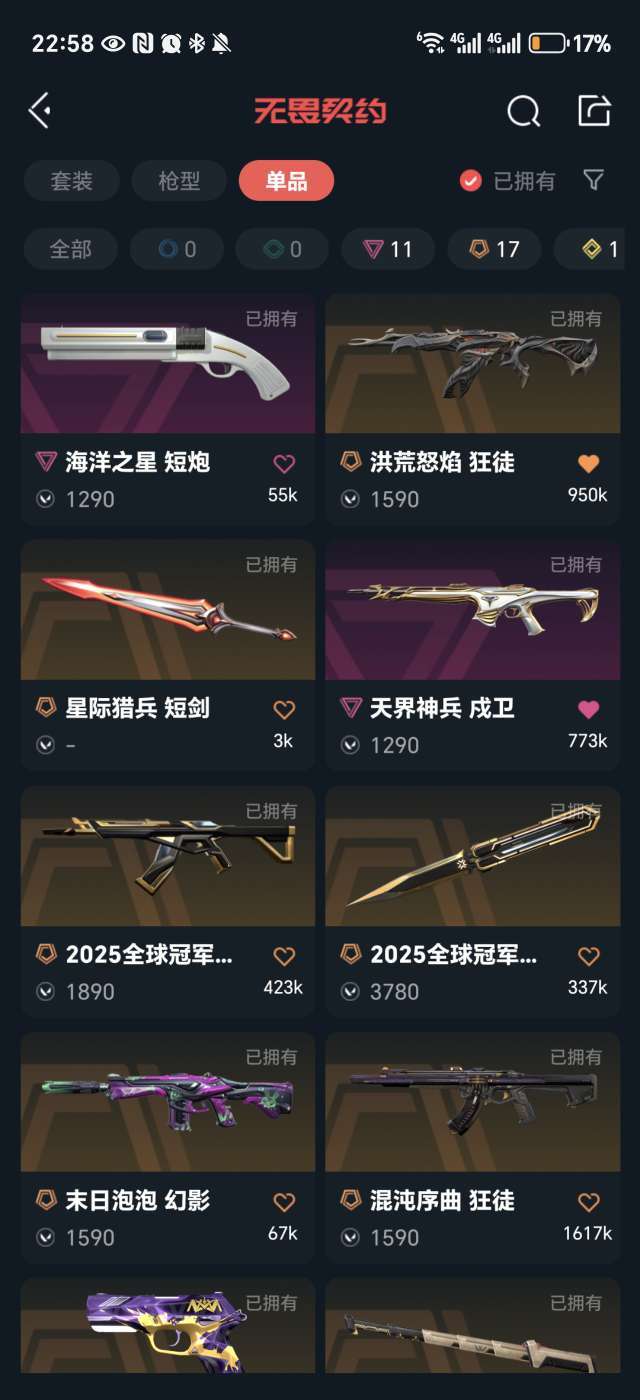Image resolution: width=640 pixels, height=1400 pixels.
Task: Tap the heart on 天界神兵 戍卫
Action: pos(589,710)
